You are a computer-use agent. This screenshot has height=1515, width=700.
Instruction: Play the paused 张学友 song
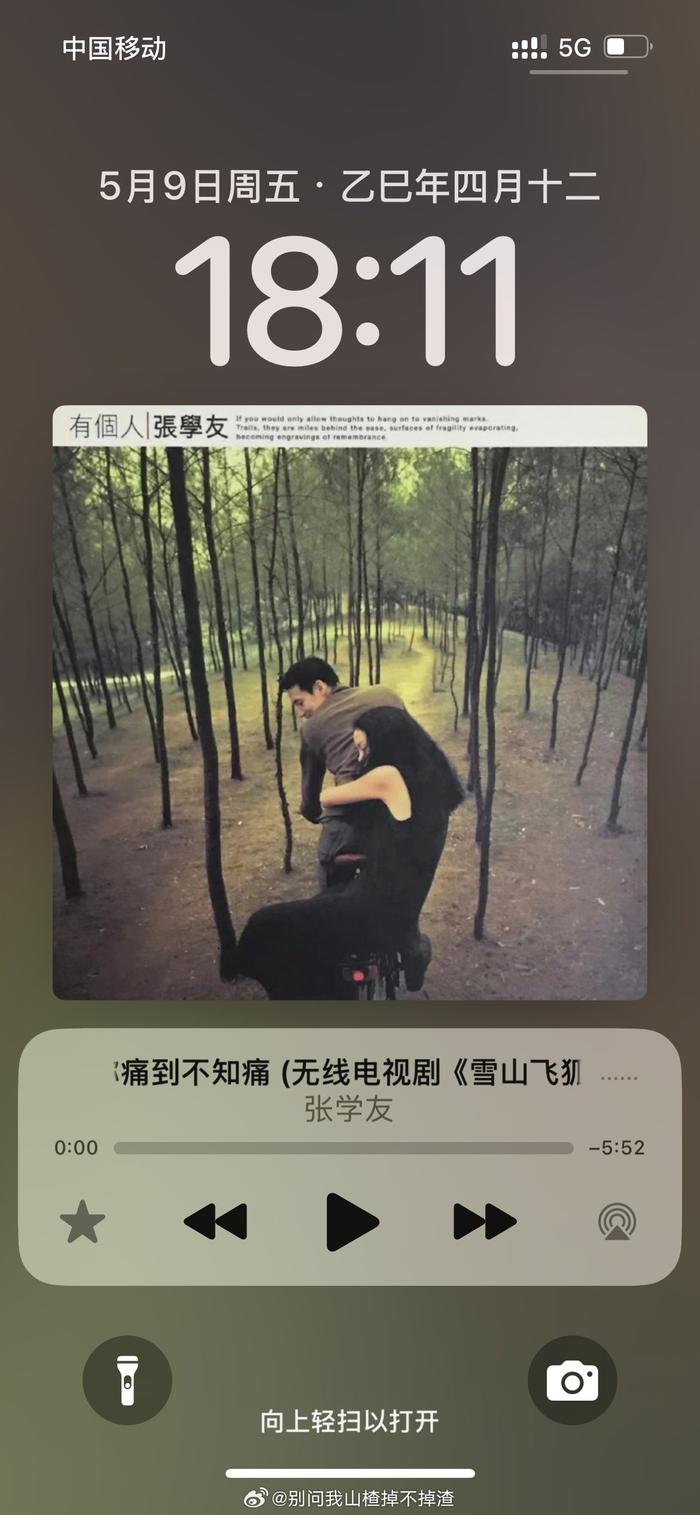(352, 1221)
